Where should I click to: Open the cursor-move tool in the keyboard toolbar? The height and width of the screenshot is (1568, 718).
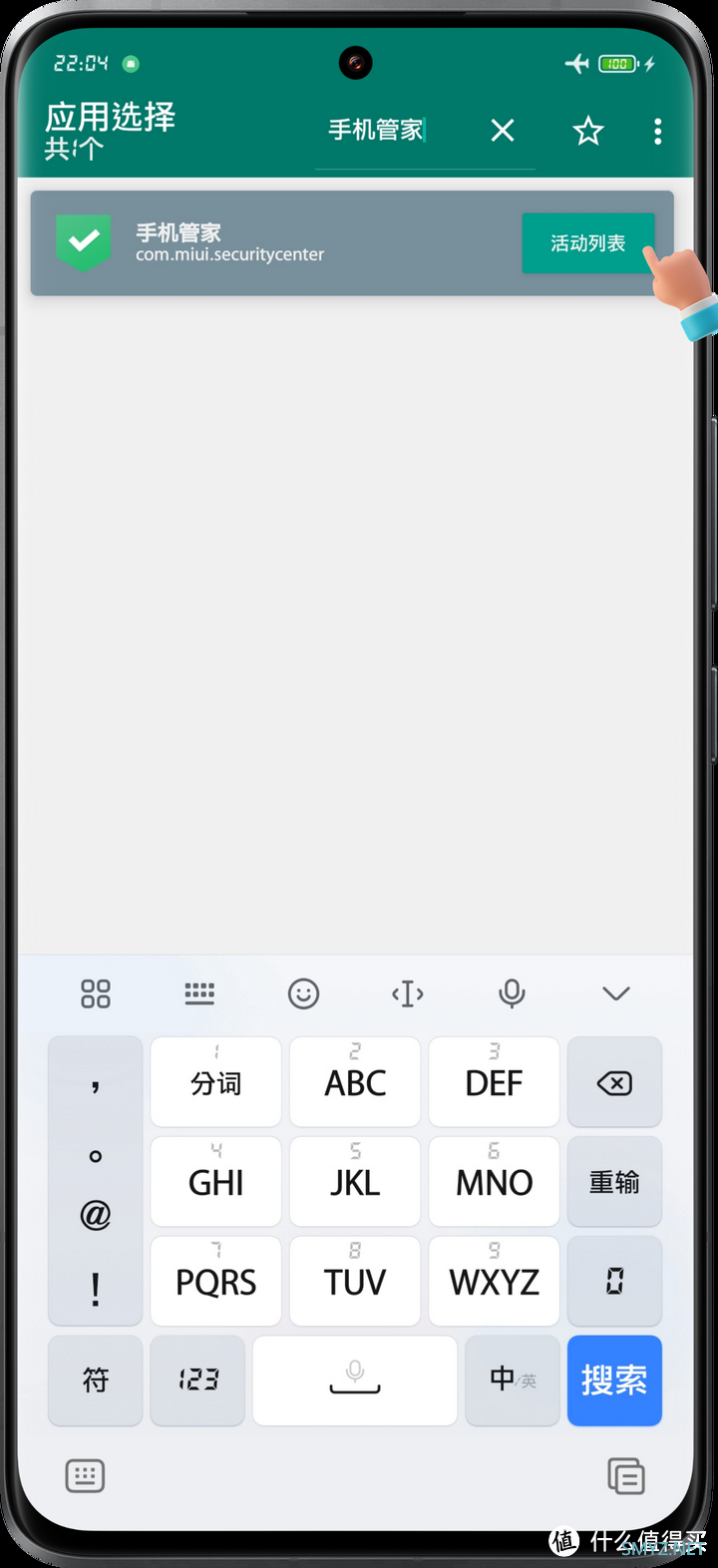point(408,993)
